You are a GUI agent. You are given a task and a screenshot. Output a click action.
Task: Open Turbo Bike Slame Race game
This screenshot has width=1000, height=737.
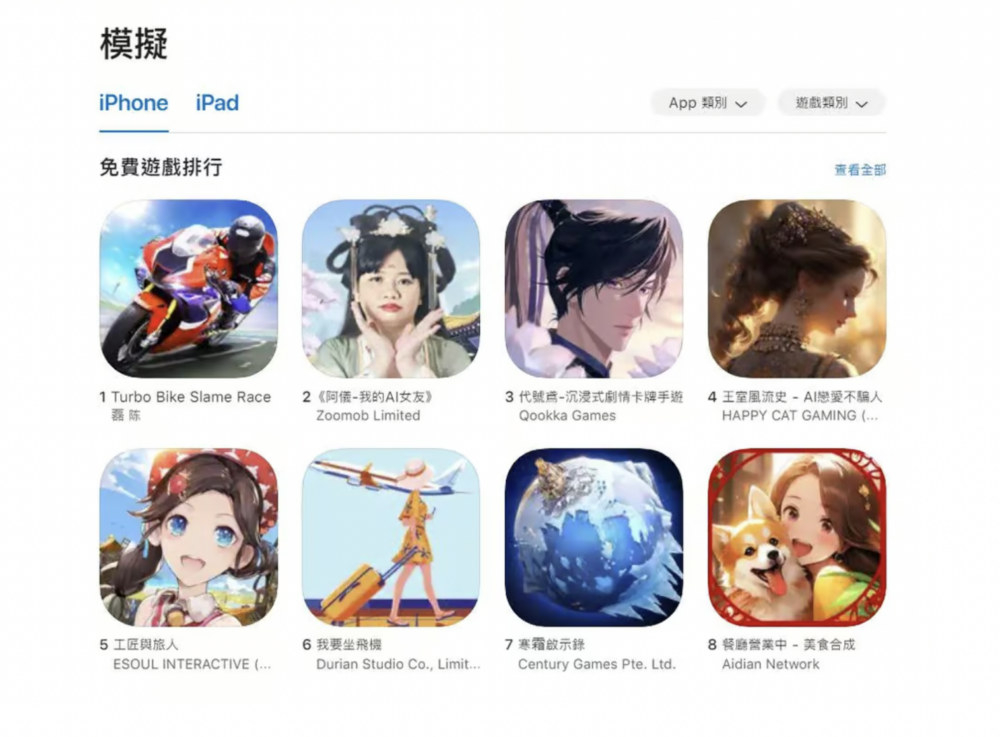coord(189,288)
